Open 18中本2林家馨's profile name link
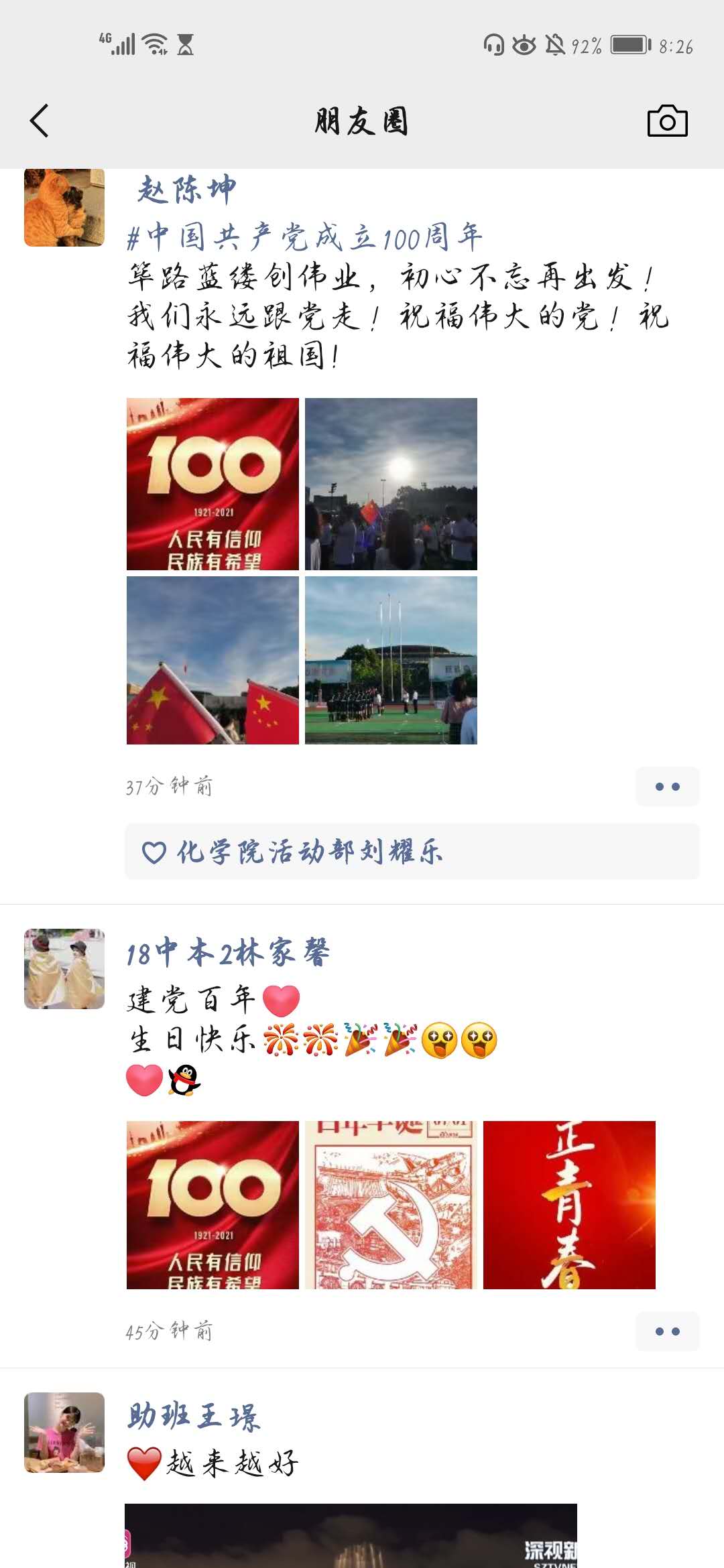The image size is (724, 1568). 228,953
